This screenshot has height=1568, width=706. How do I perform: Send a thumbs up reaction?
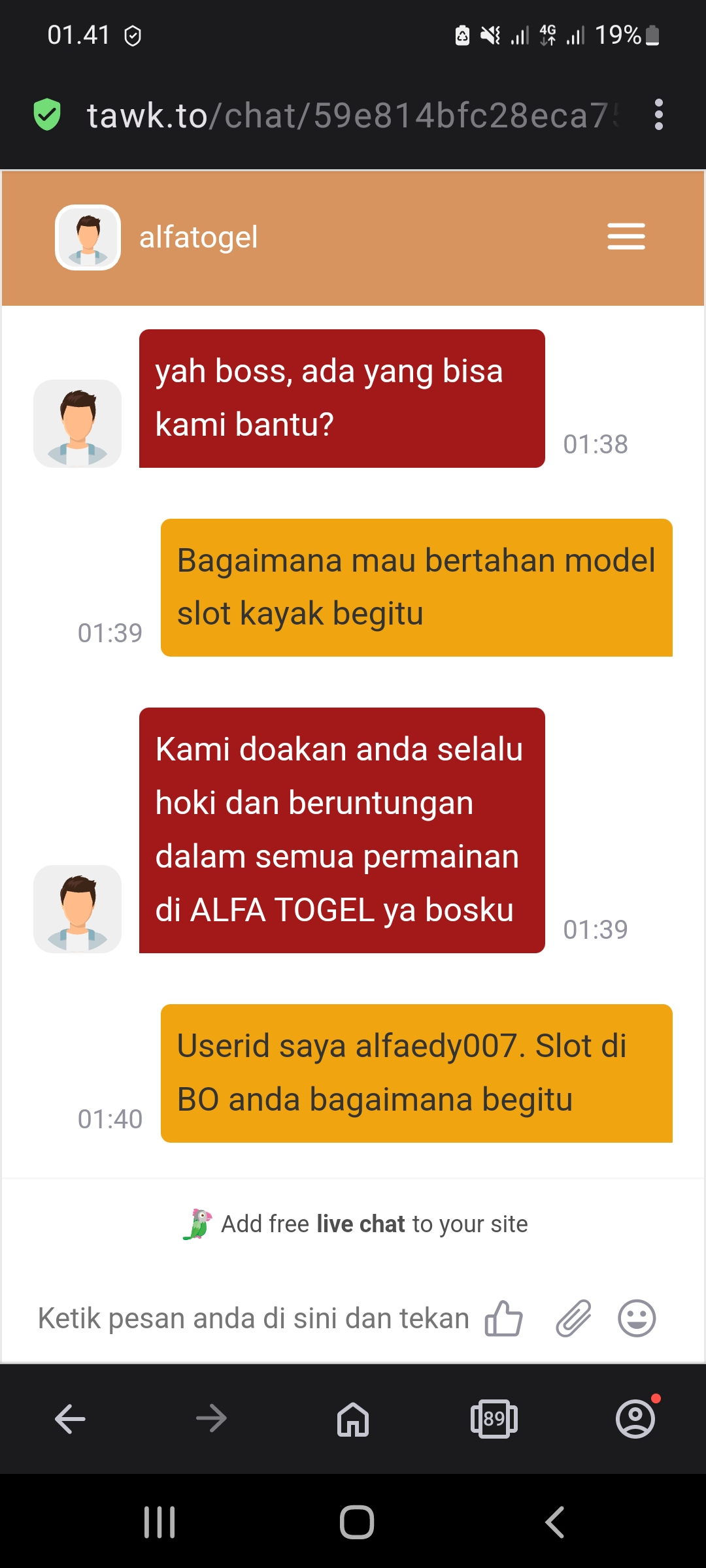coord(503,1318)
